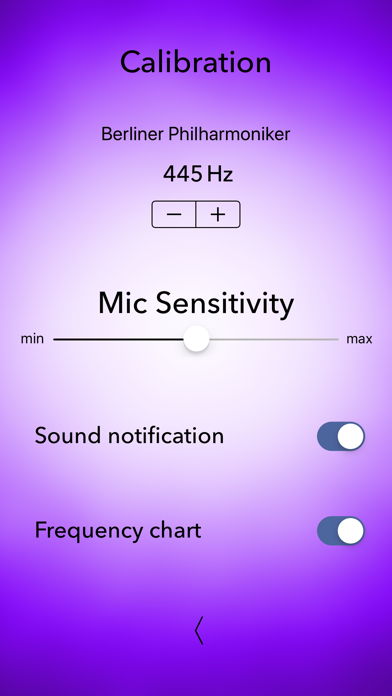Decrease calibration frequency with minus button
Screen dimensions: 392x696
tap(174, 214)
